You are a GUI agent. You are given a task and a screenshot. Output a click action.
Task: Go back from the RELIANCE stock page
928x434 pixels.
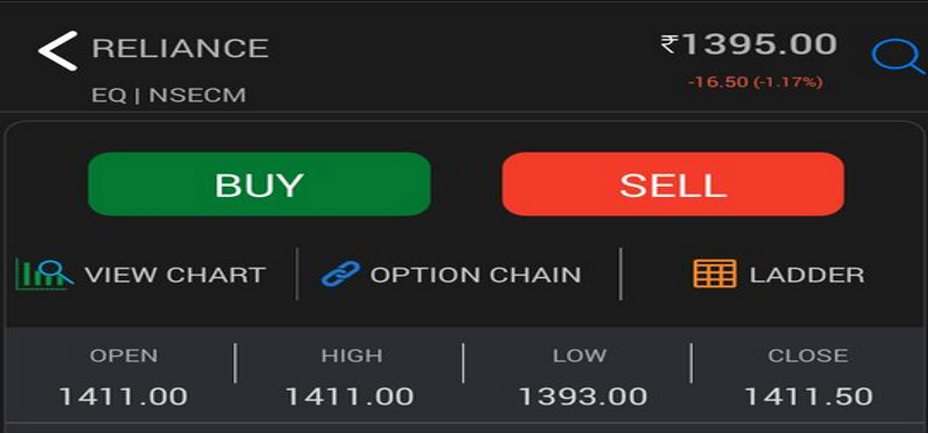pos(57,51)
